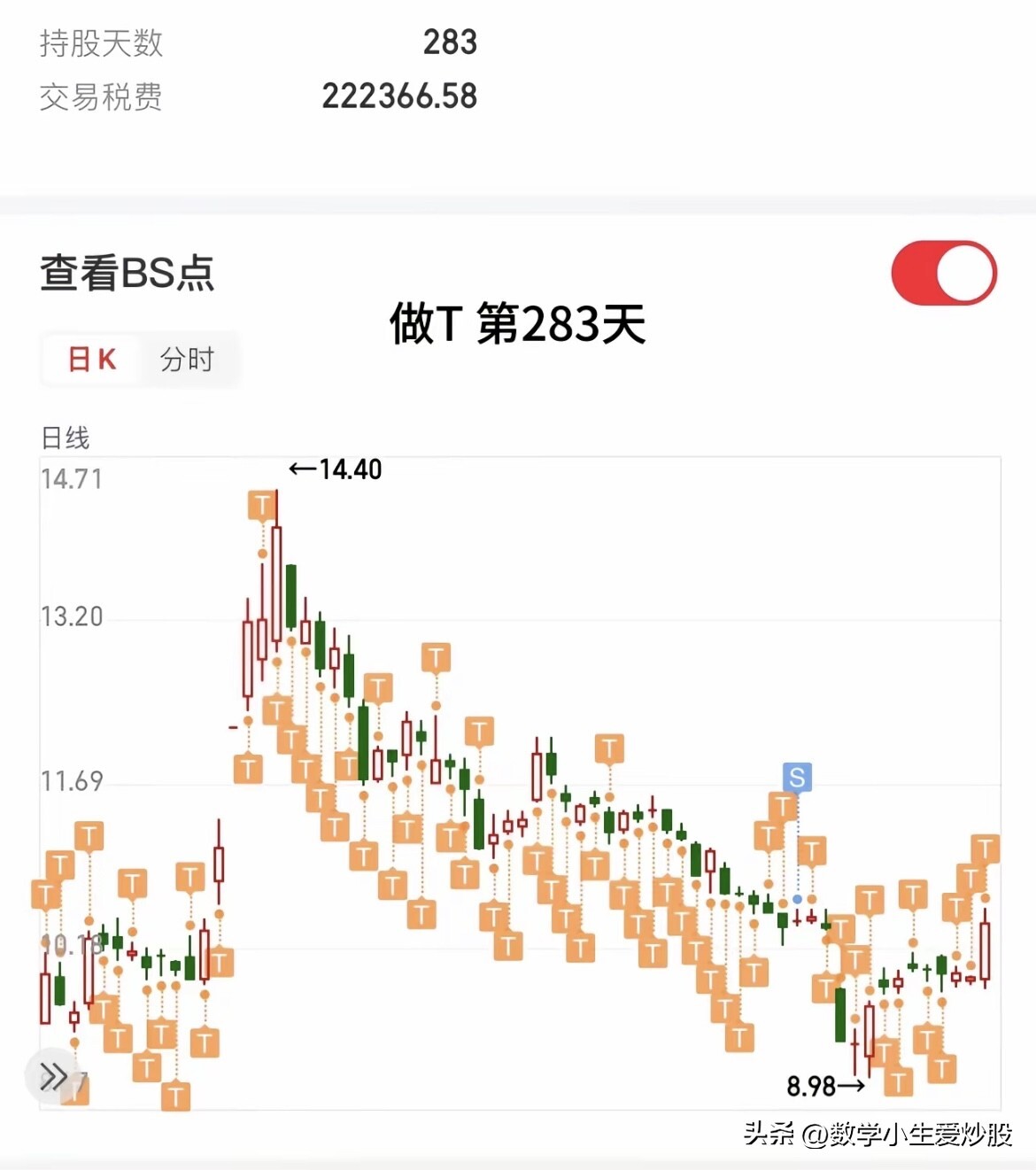1036x1170 pixels.
Task: Select the 日K chart tab
Action: tap(92, 360)
